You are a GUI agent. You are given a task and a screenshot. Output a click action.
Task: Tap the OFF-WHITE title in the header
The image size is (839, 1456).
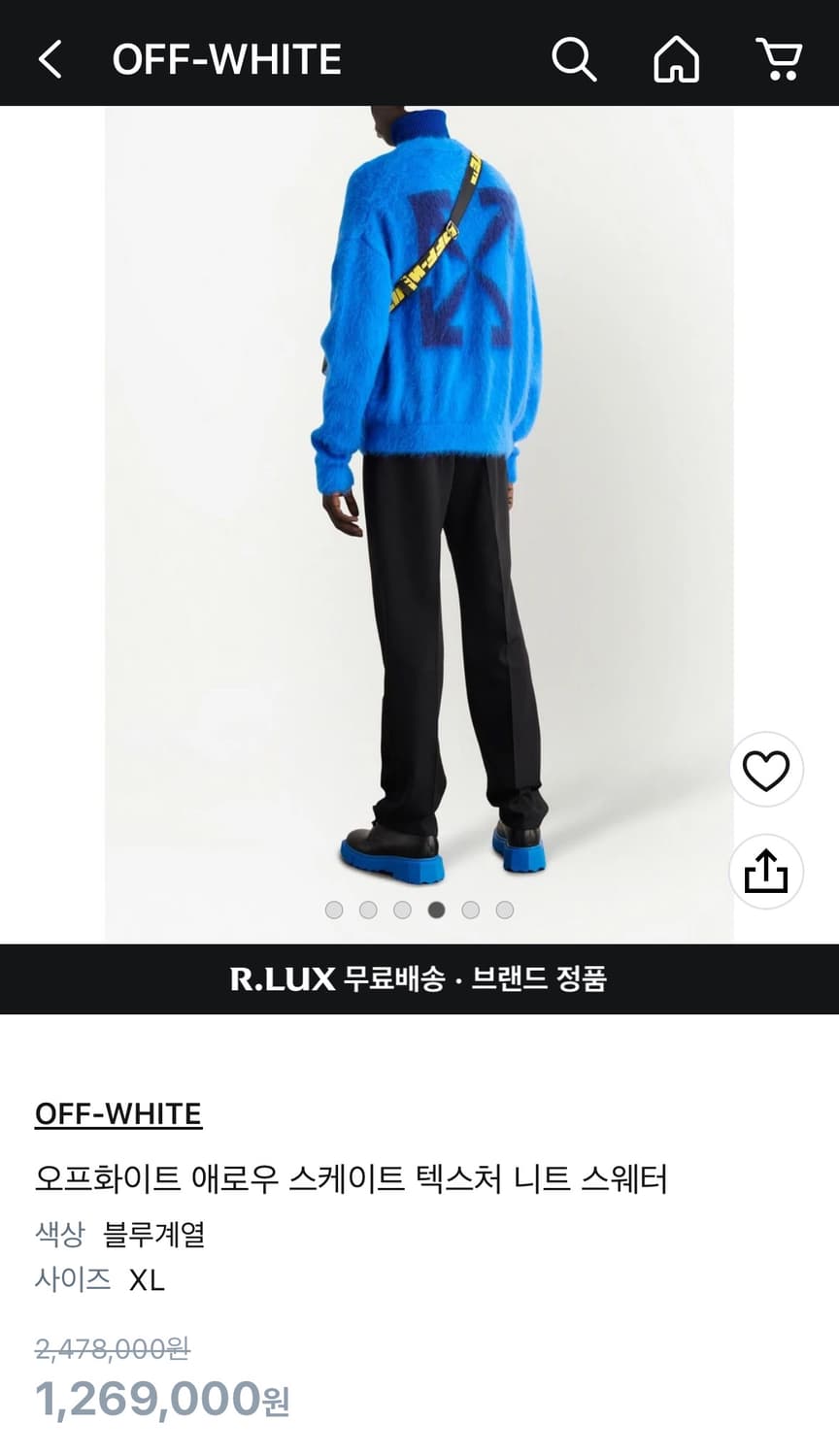(x=227, y=60)
